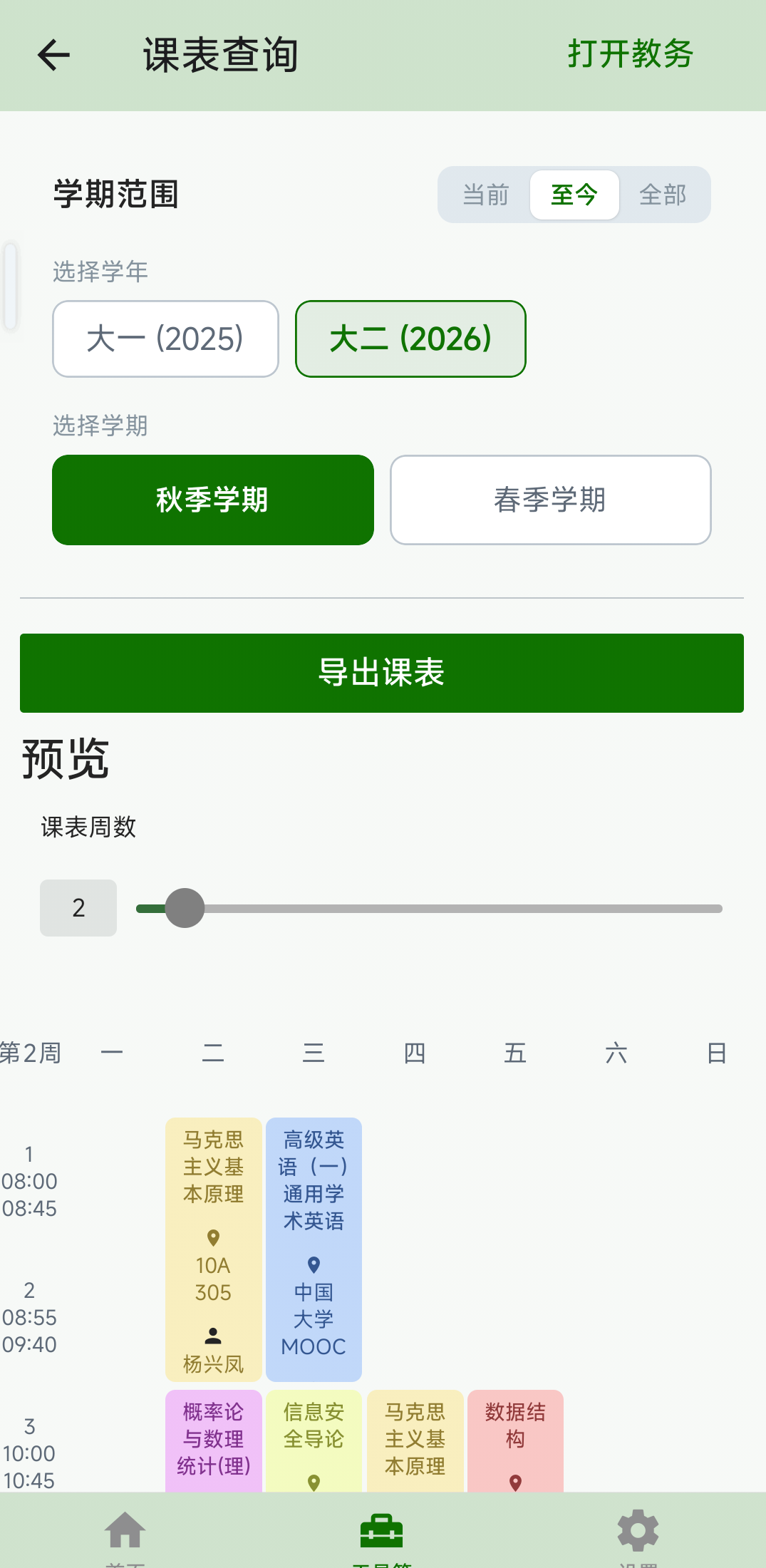Go to the home tab
766x1568 pixels.
[x=125, y=1532]
